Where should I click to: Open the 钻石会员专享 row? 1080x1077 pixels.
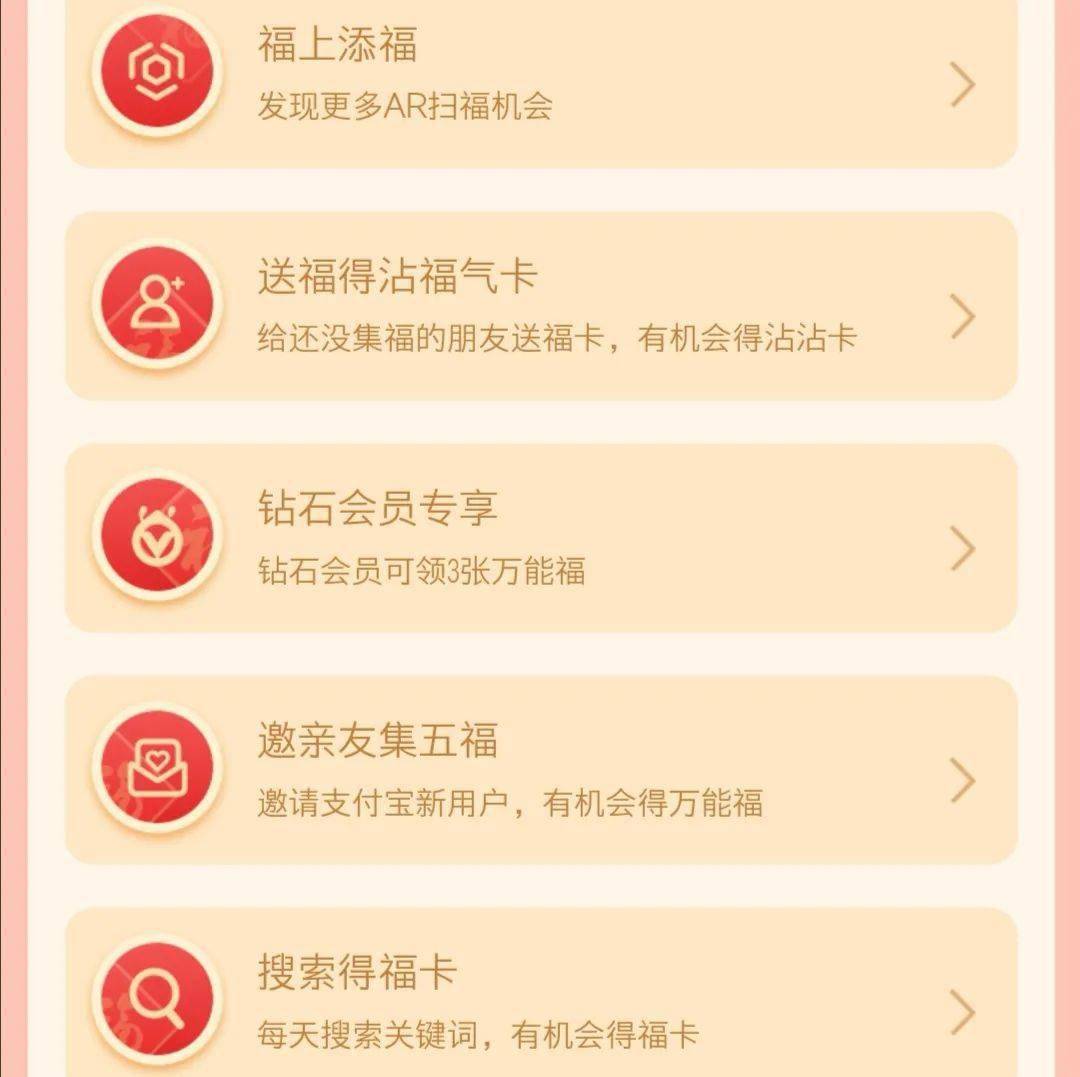[x=540, y=538]
